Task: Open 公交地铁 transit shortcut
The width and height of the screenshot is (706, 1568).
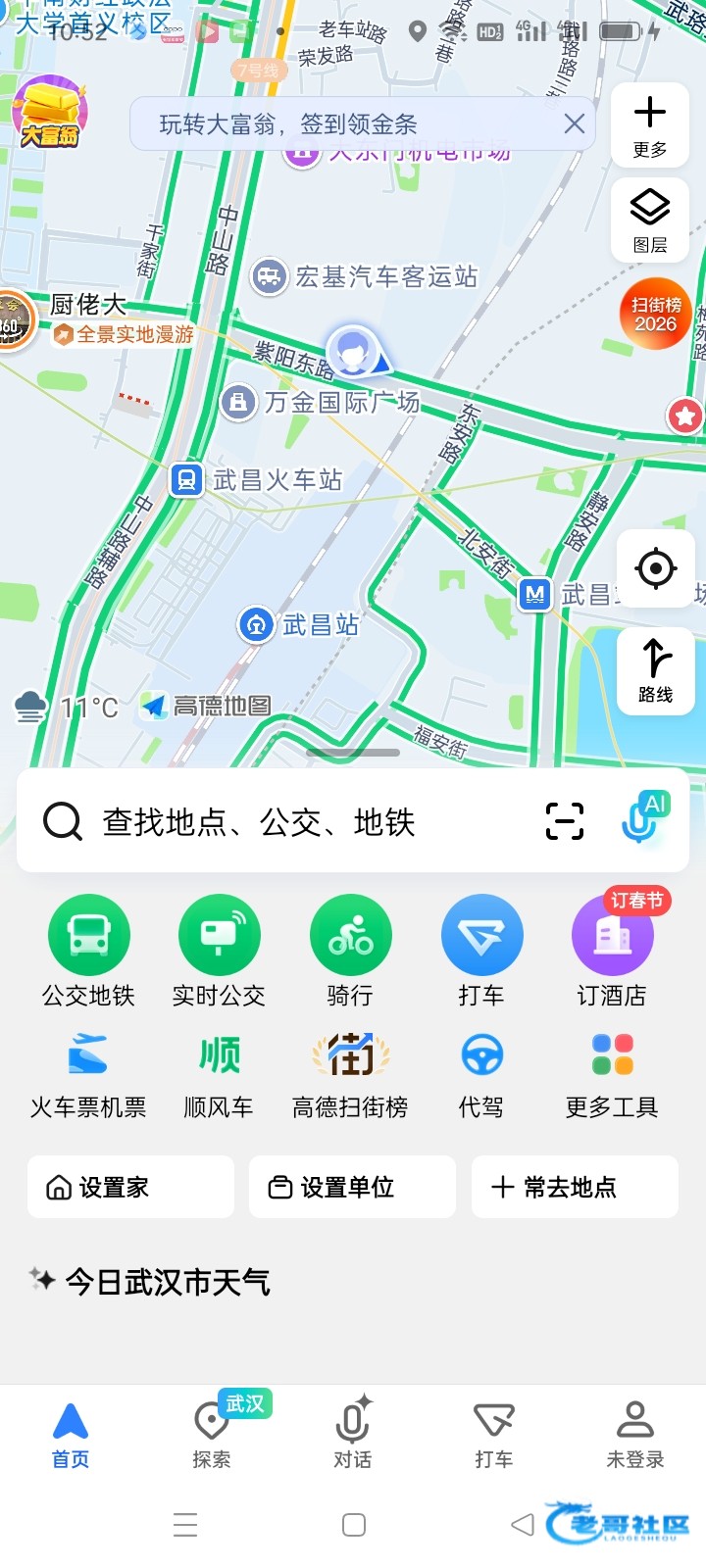Action: tap(88, 952)
